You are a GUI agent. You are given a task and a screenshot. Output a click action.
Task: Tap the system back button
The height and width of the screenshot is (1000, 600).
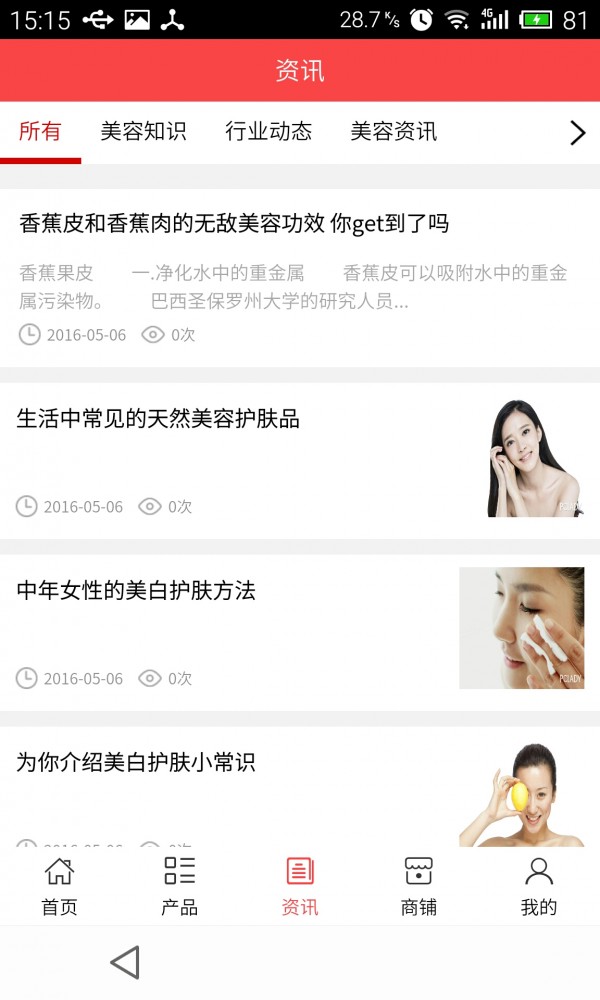tap(125, 963)
